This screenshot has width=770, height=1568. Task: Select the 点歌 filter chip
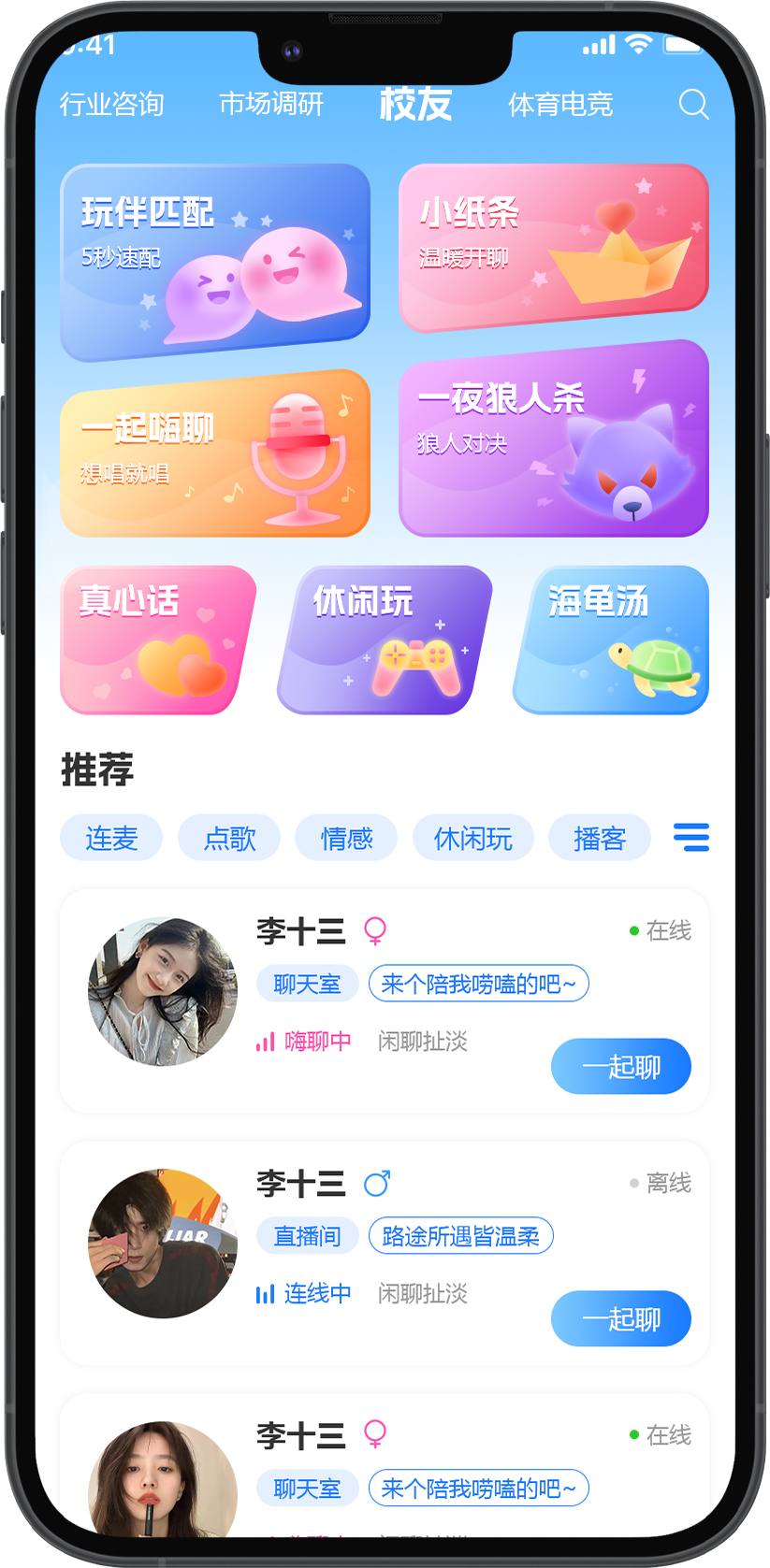click(x=229, y=838)
